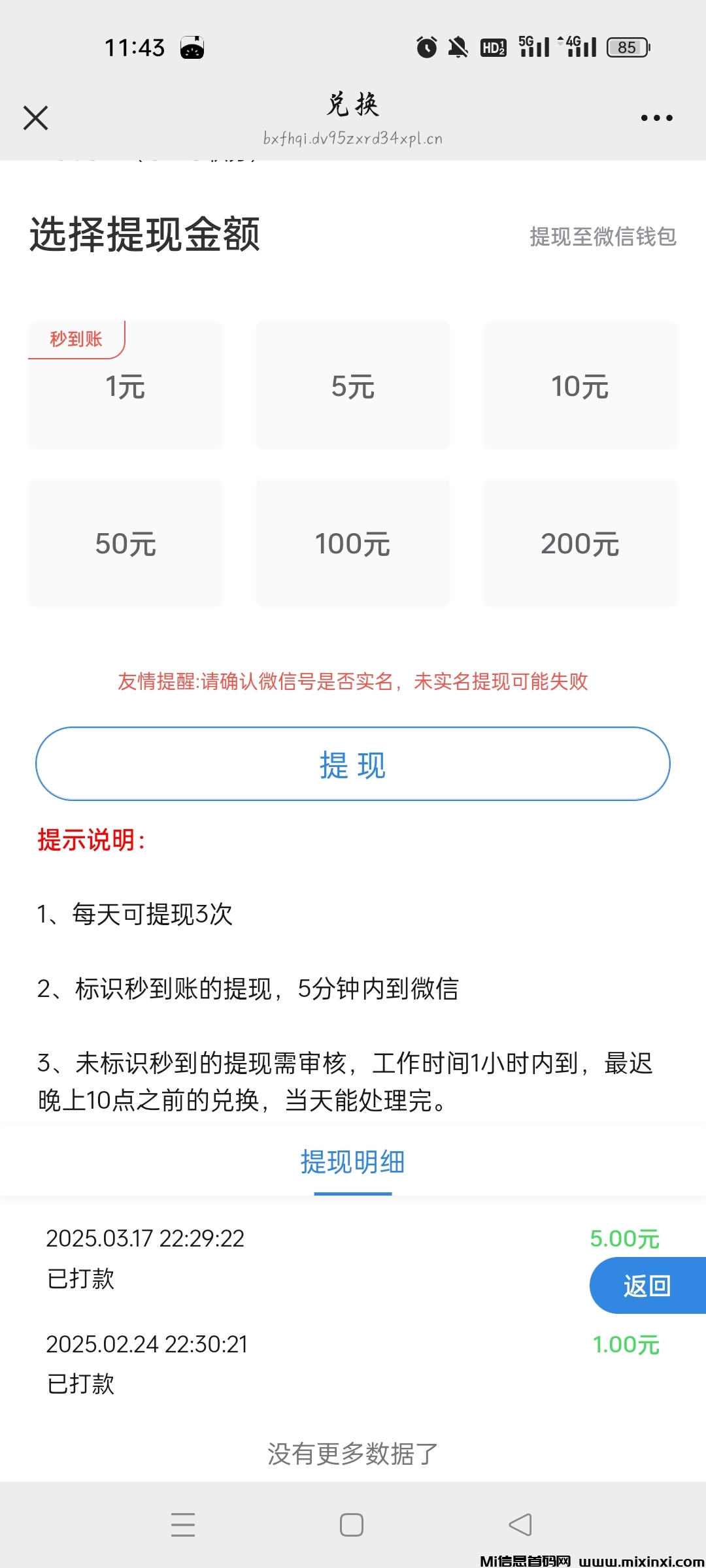Select the 100元 withdrawal amount
The image size is (706, 1568).
click(x=352, y=542)
